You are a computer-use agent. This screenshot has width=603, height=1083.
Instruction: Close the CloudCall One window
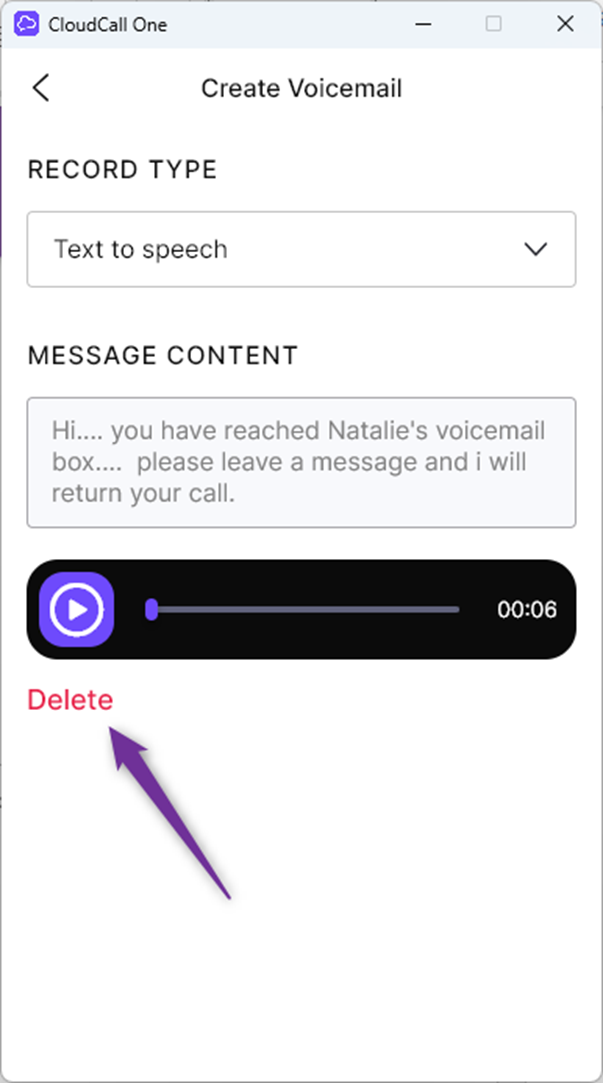coord(565,24)
